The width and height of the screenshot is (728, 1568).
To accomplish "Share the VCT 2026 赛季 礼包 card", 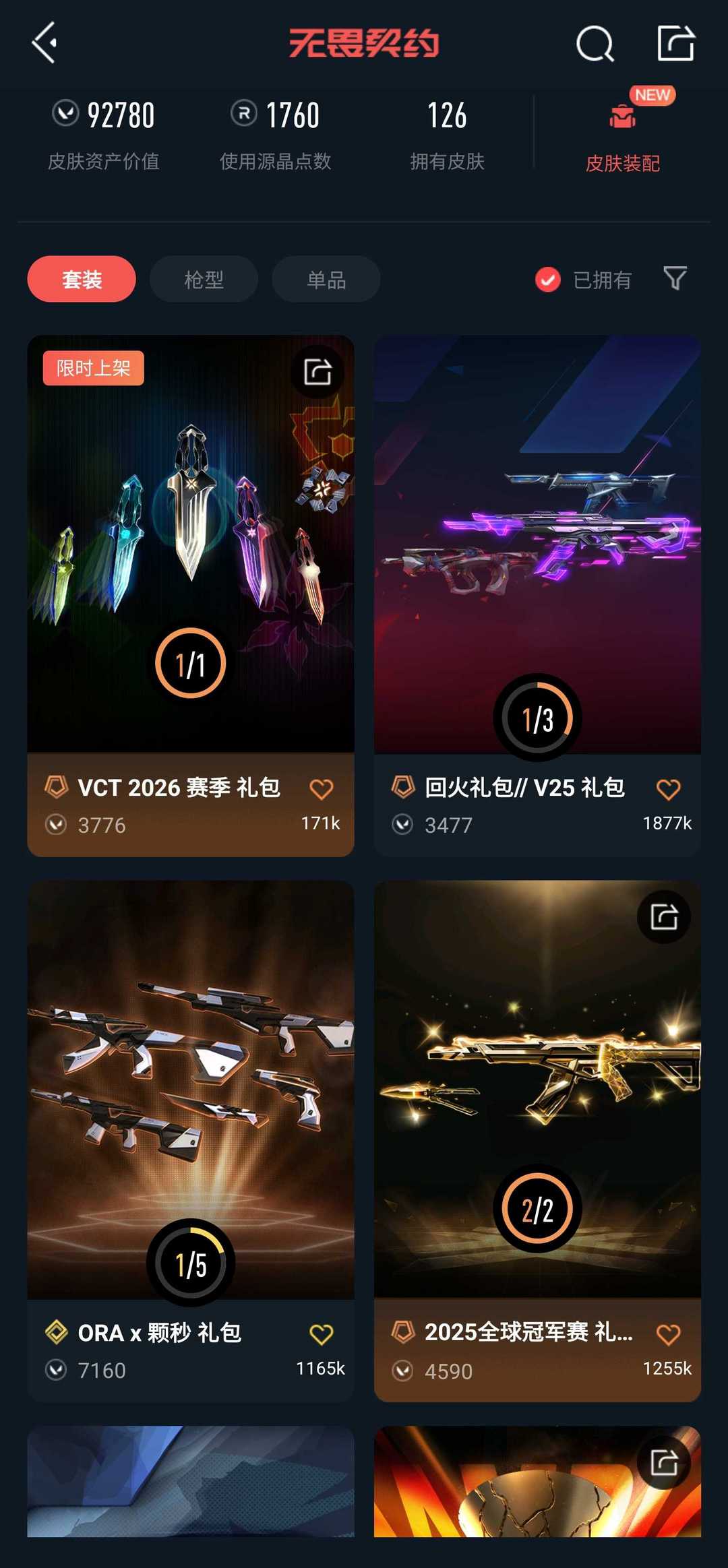I will (317, 370).
